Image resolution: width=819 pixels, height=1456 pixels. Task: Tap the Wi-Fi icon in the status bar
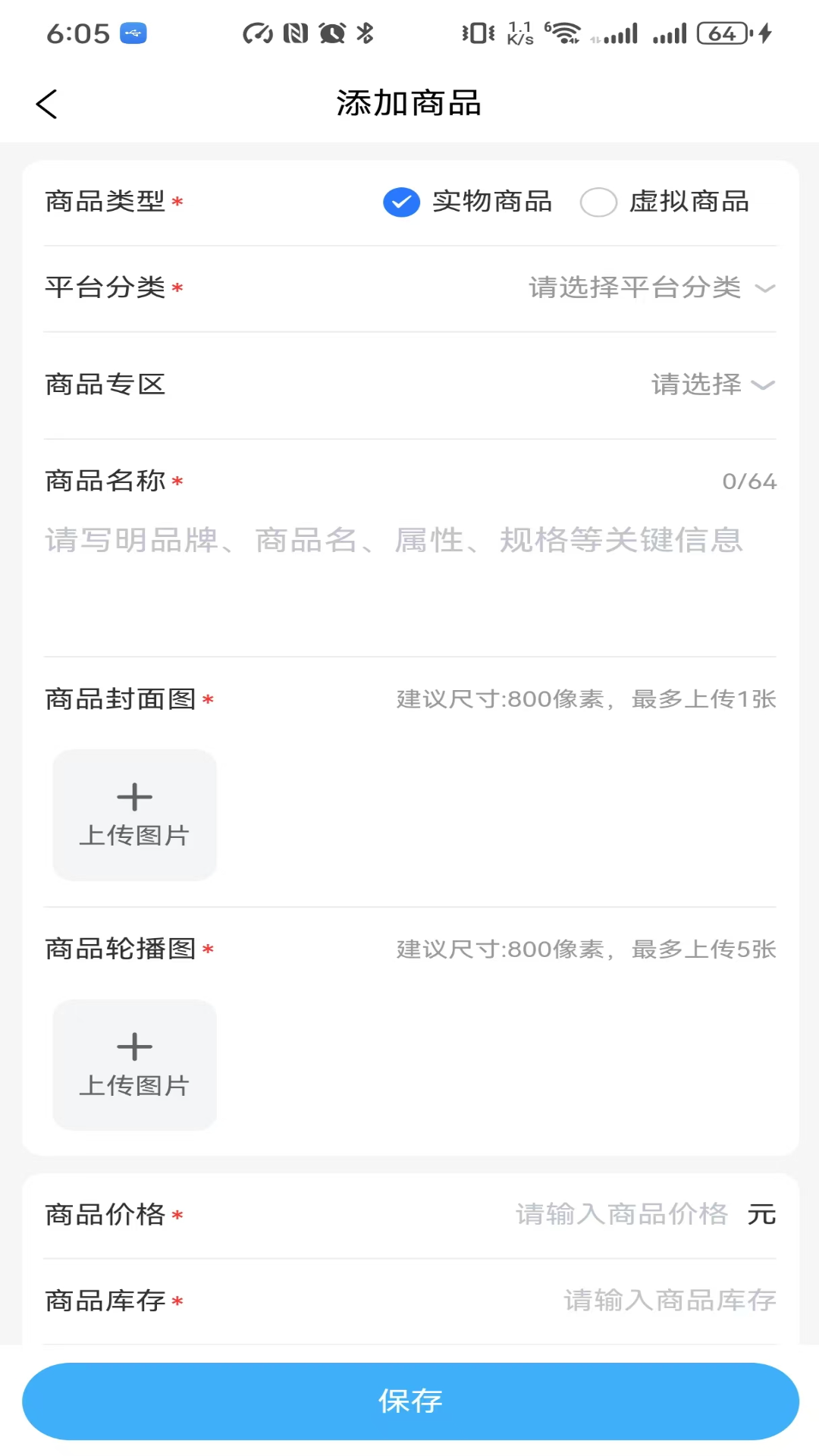click(x=562, y=33)
